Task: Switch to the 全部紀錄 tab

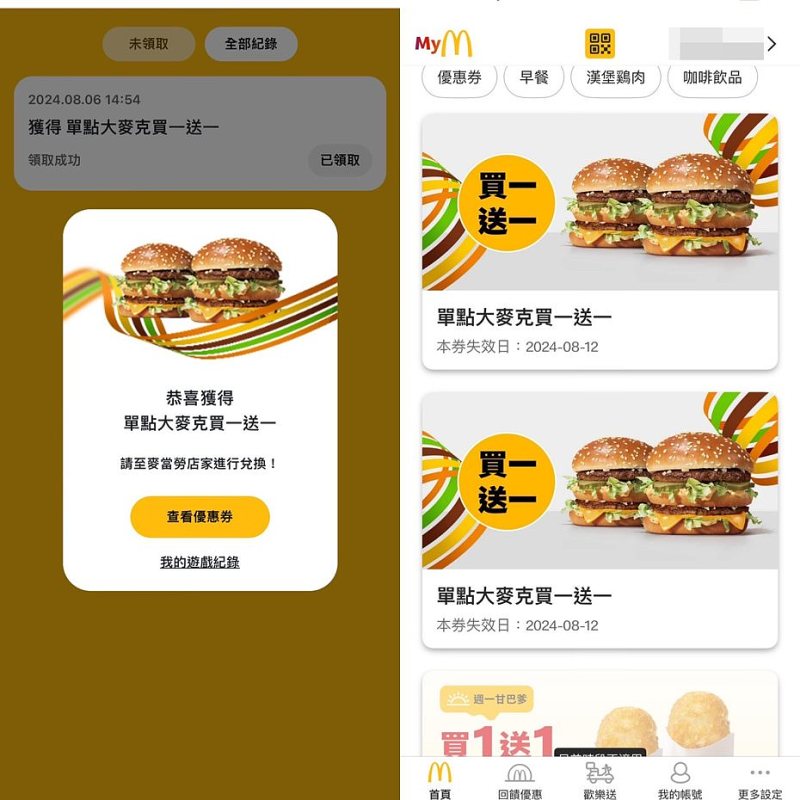Action: point(251,44)
